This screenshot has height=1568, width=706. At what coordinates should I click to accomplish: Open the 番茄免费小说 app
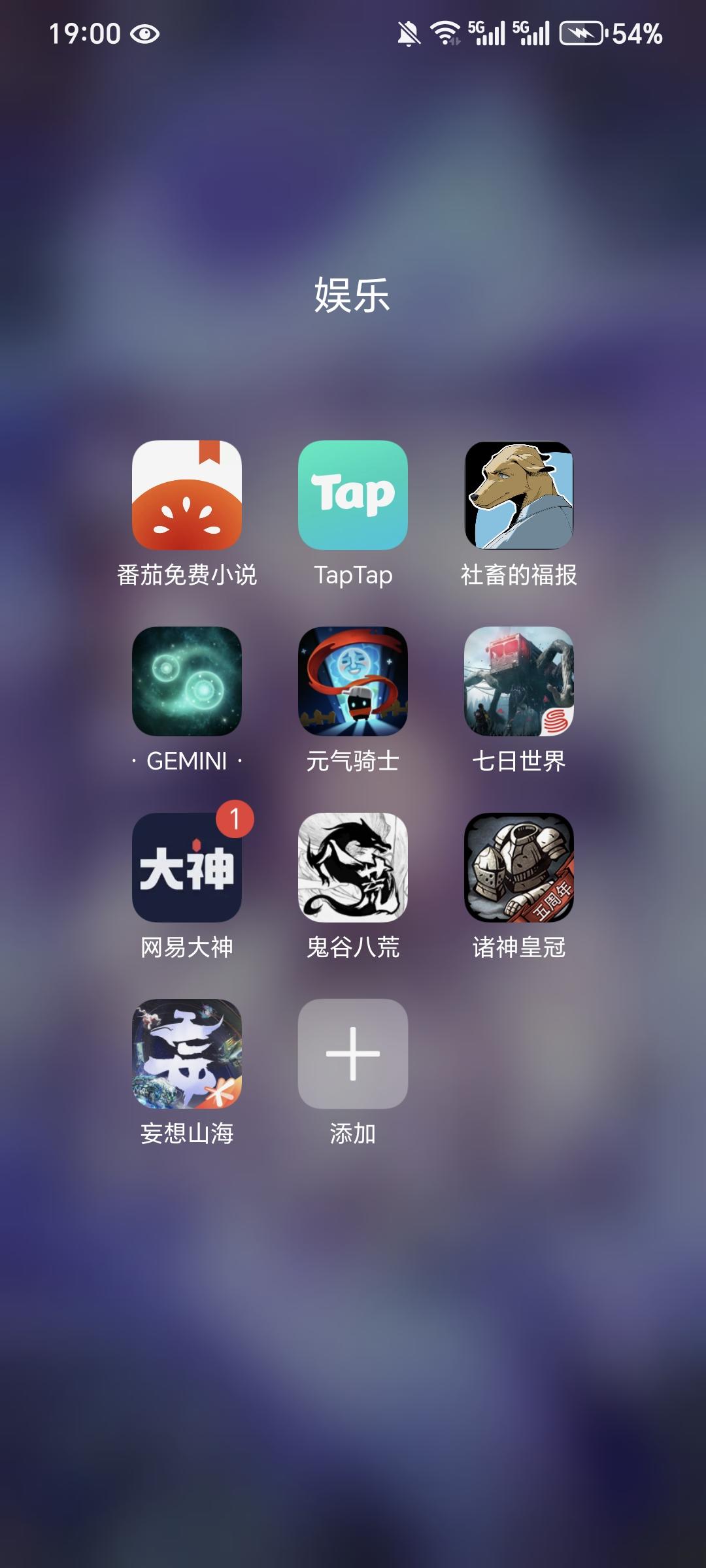(185, 499)
